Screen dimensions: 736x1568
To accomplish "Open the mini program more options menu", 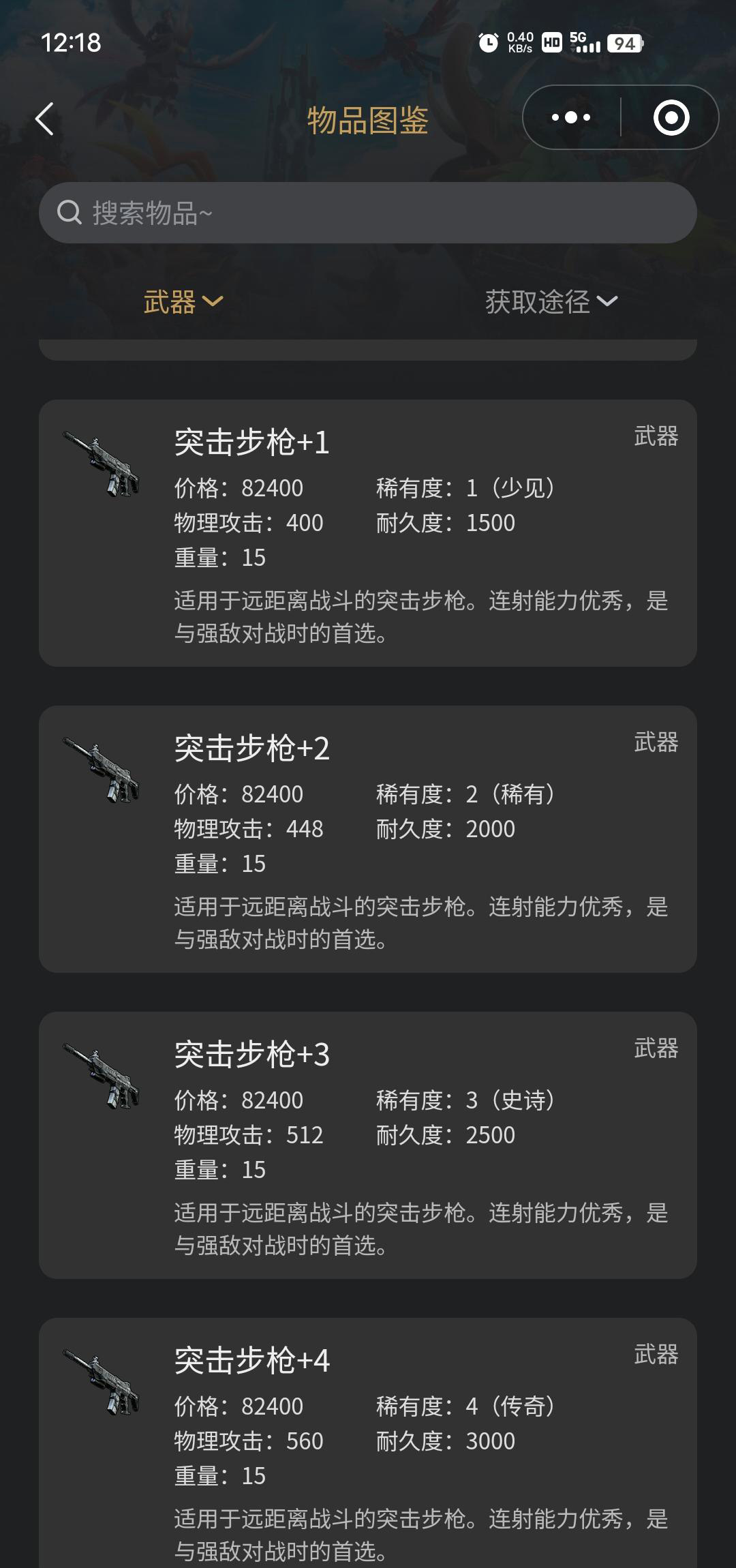I will pos(571,117).
